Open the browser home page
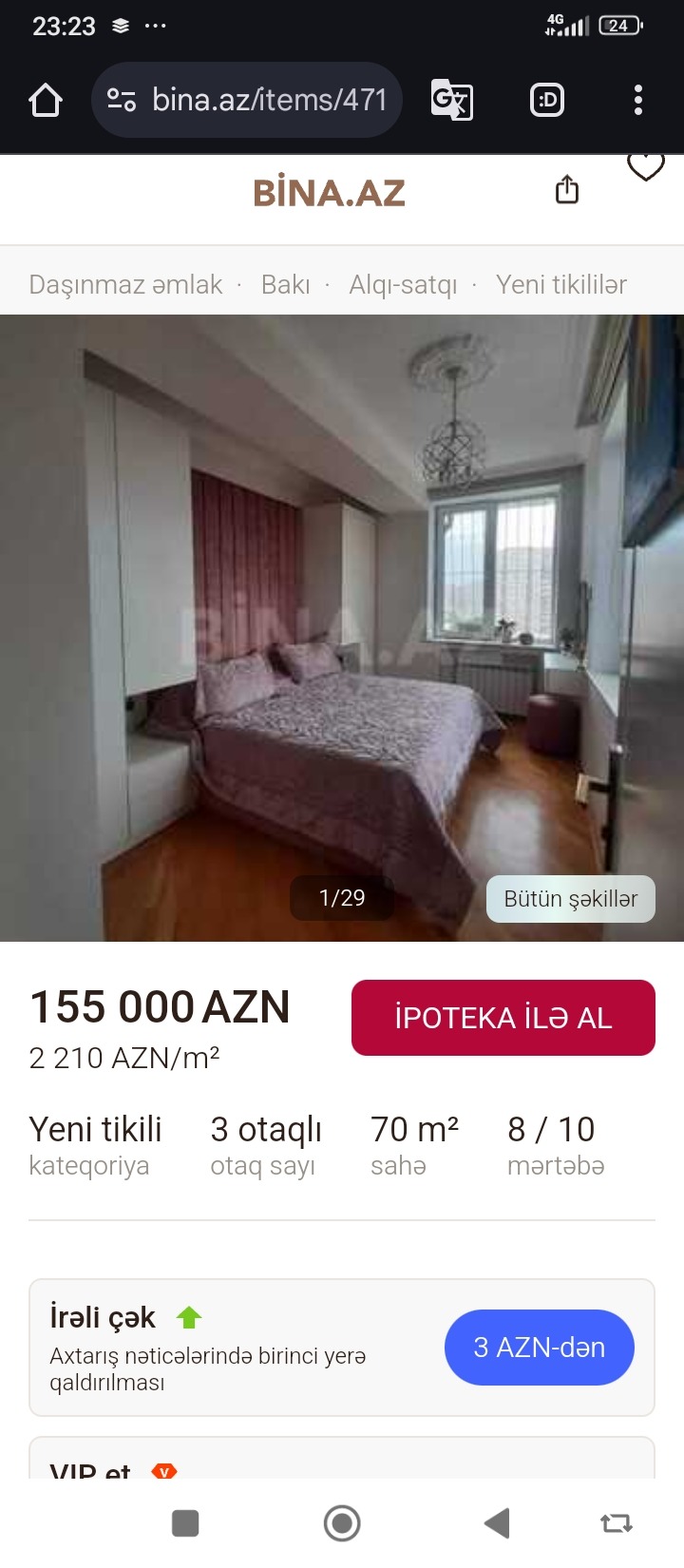Image resolution: width=684 pixels, height=1568 pixels. [46, 100]
